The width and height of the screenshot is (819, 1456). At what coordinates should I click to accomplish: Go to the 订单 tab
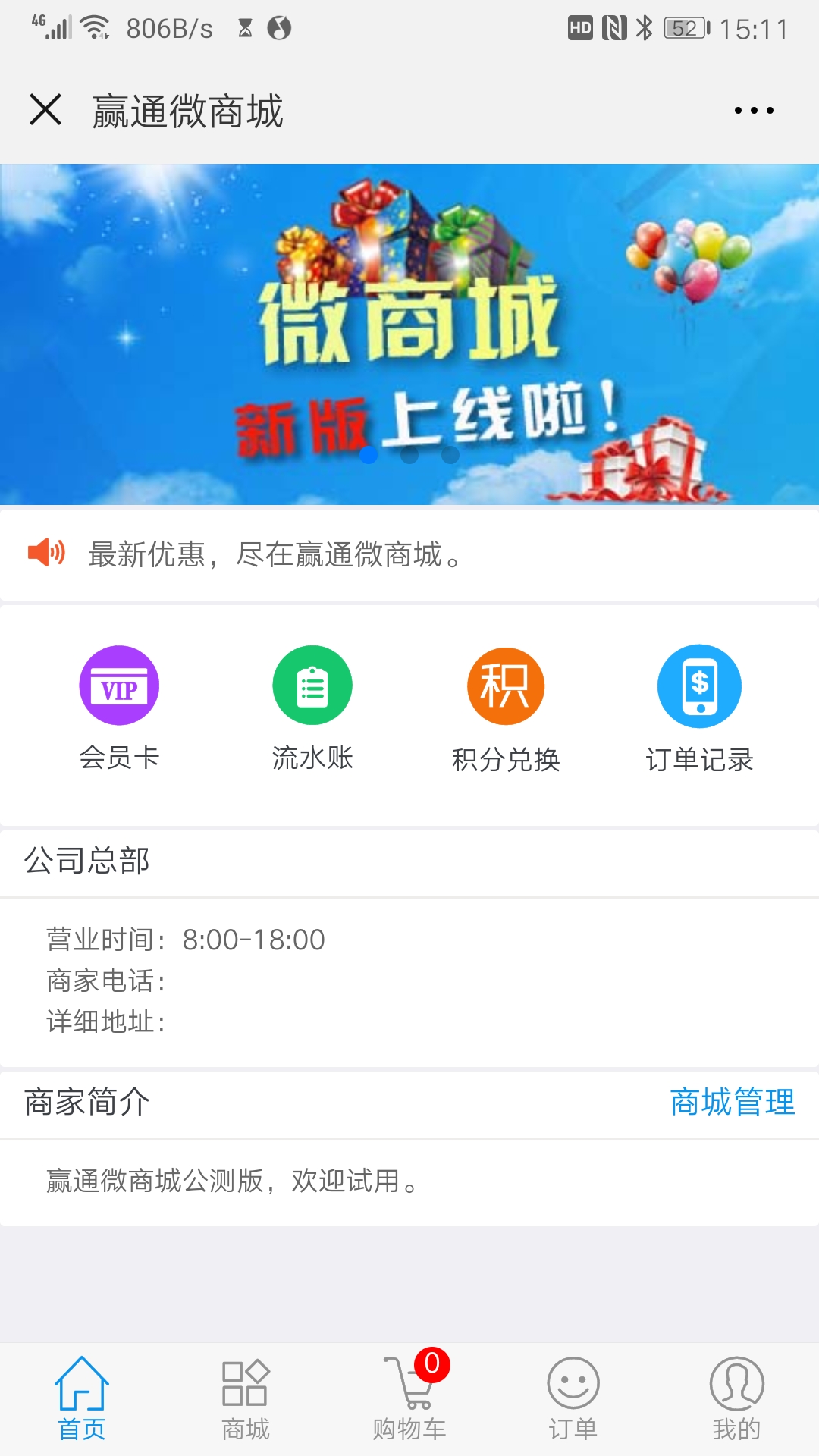(573, 1399)
